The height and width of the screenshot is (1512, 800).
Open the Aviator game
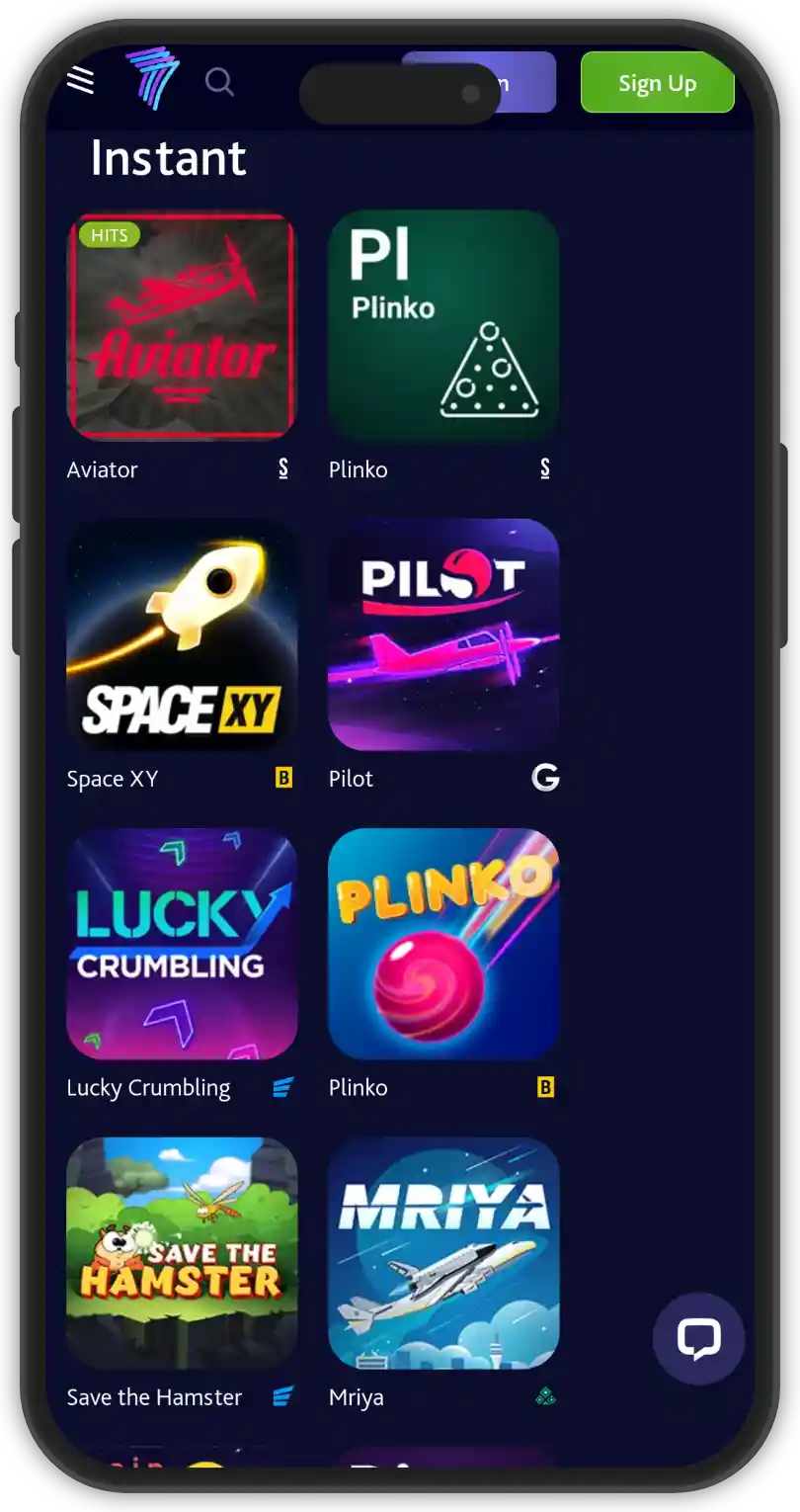(181, 326)
